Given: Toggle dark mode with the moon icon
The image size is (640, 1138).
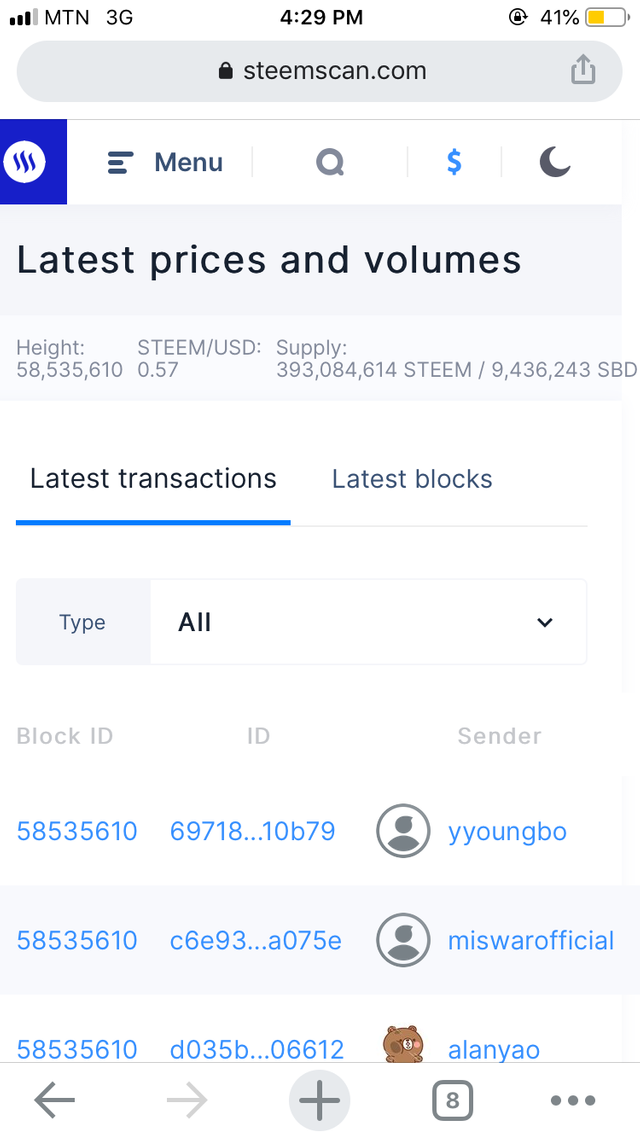Looking at the screenshot, I should click(x=555, y=162).
